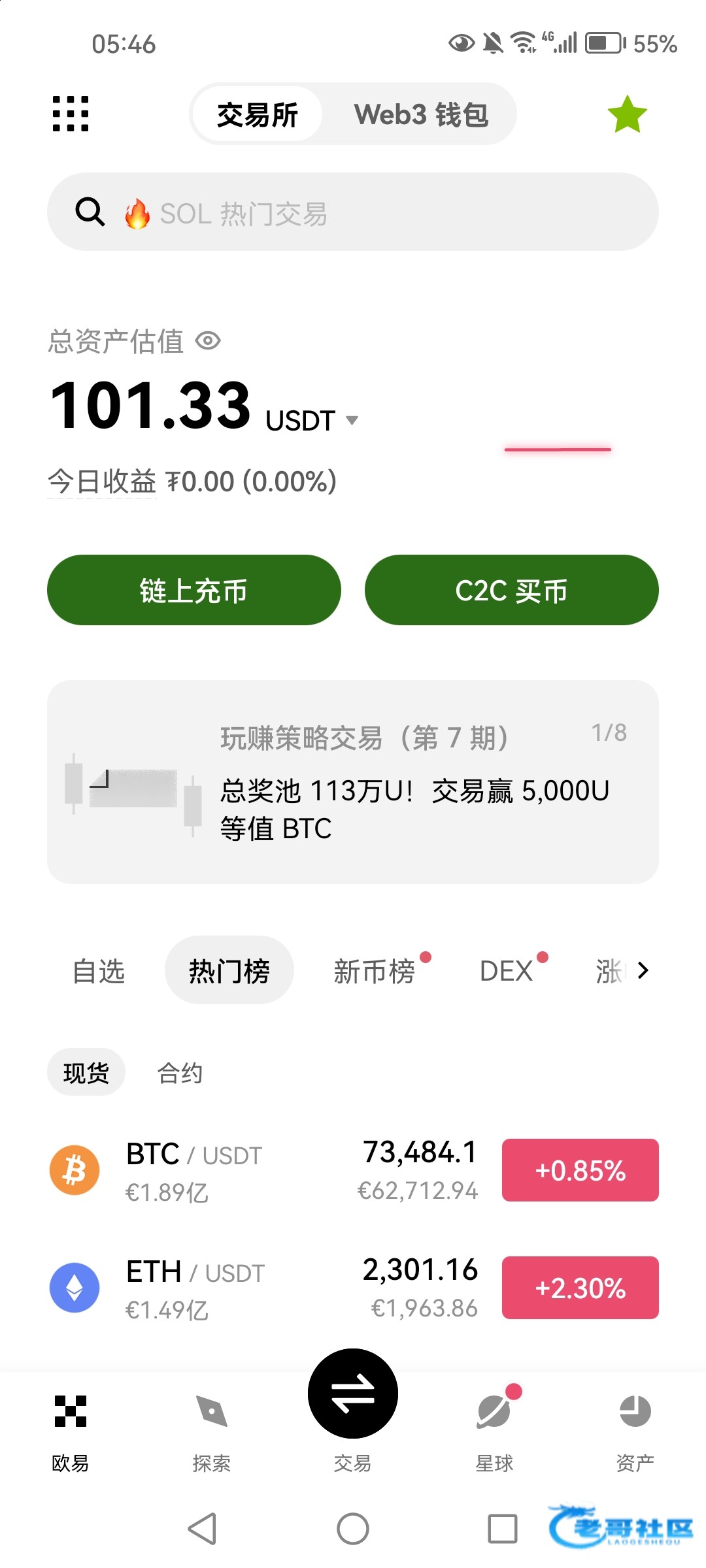Viewport: 706px width, 1568px height.
Task: View the 资产 tab
Action: point(635,1431)
